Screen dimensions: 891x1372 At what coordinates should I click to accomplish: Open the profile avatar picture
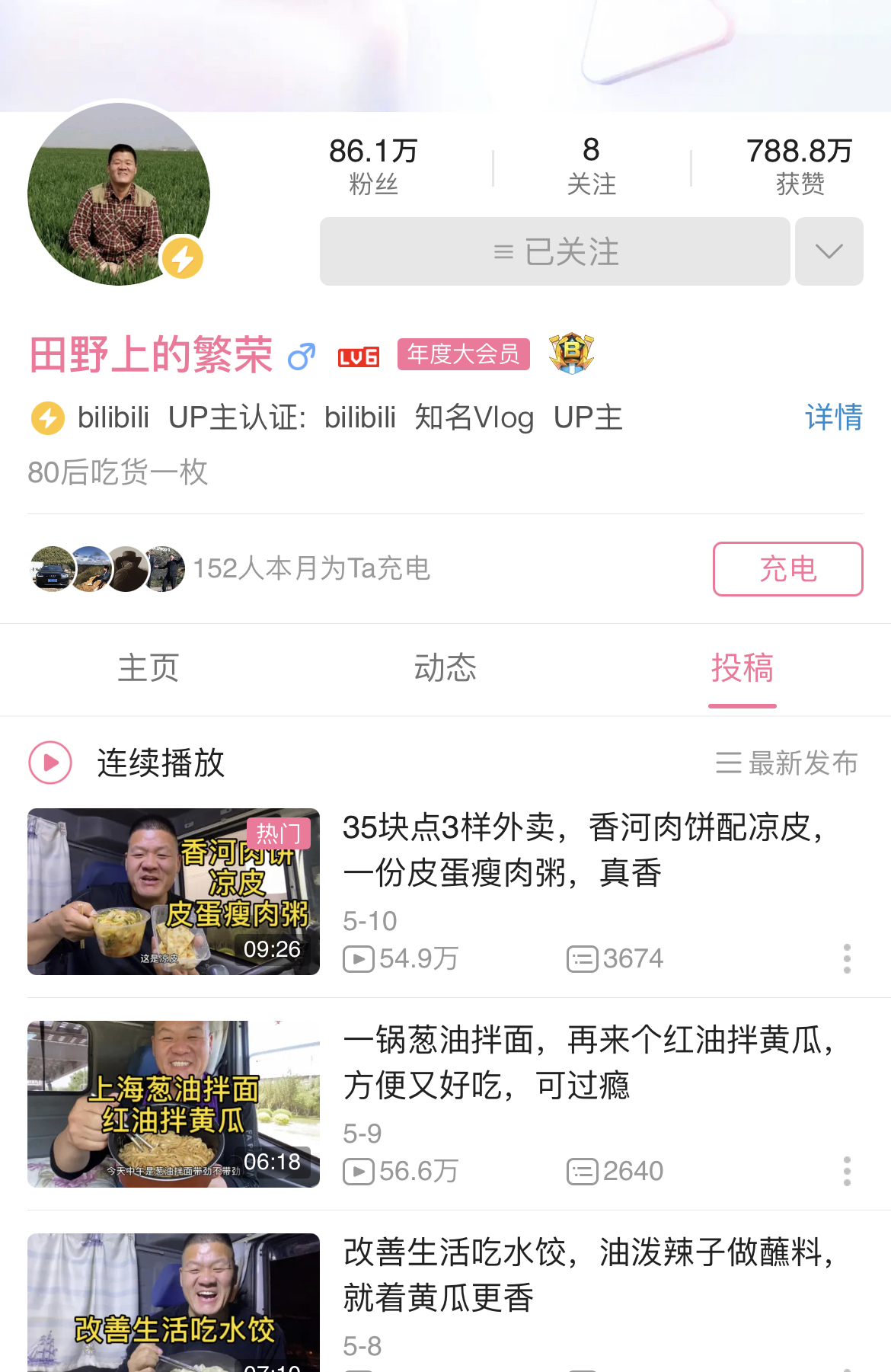click(x=119, y=194)
